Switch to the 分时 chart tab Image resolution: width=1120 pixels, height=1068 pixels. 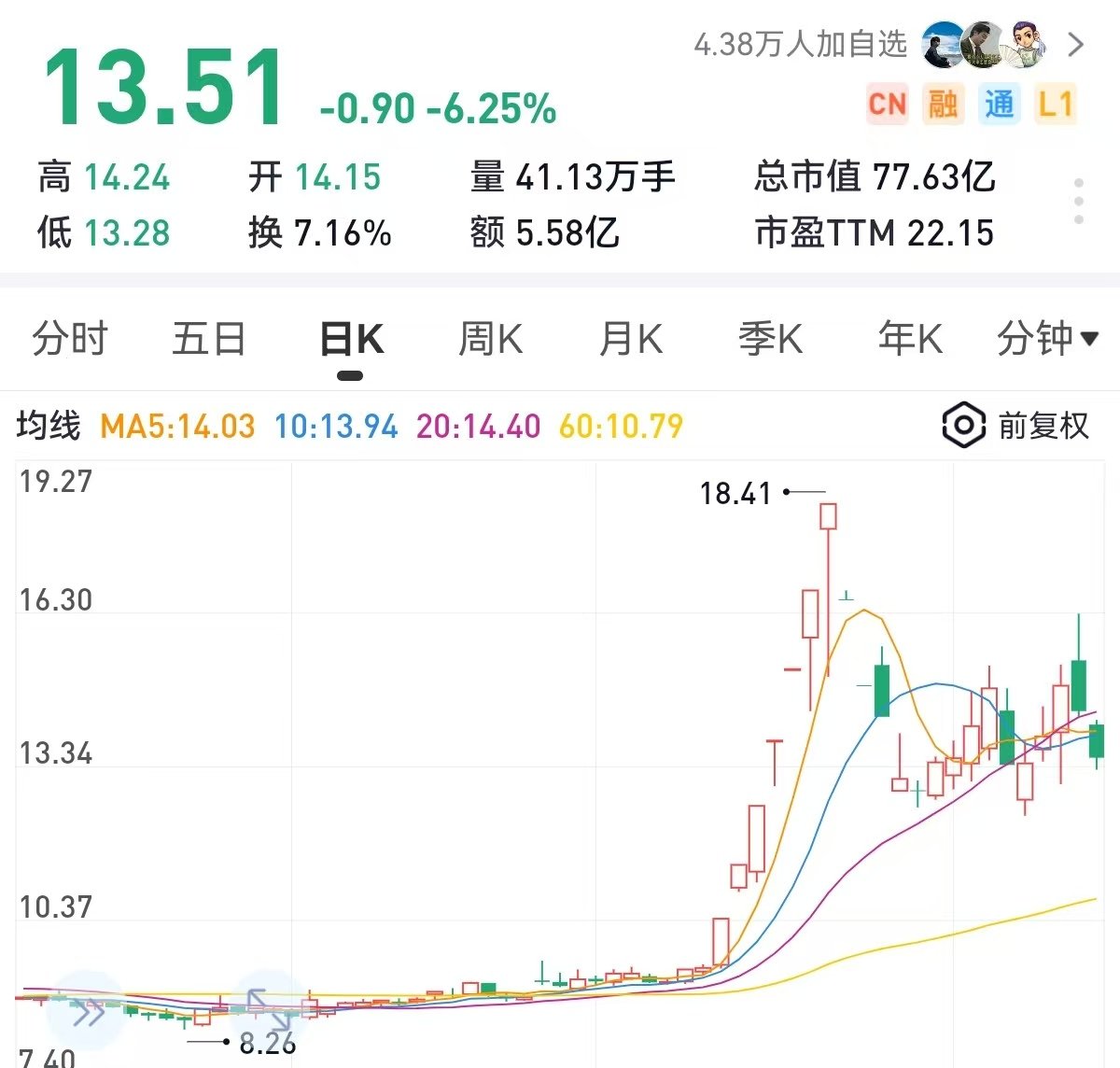(x=70, y=339)
